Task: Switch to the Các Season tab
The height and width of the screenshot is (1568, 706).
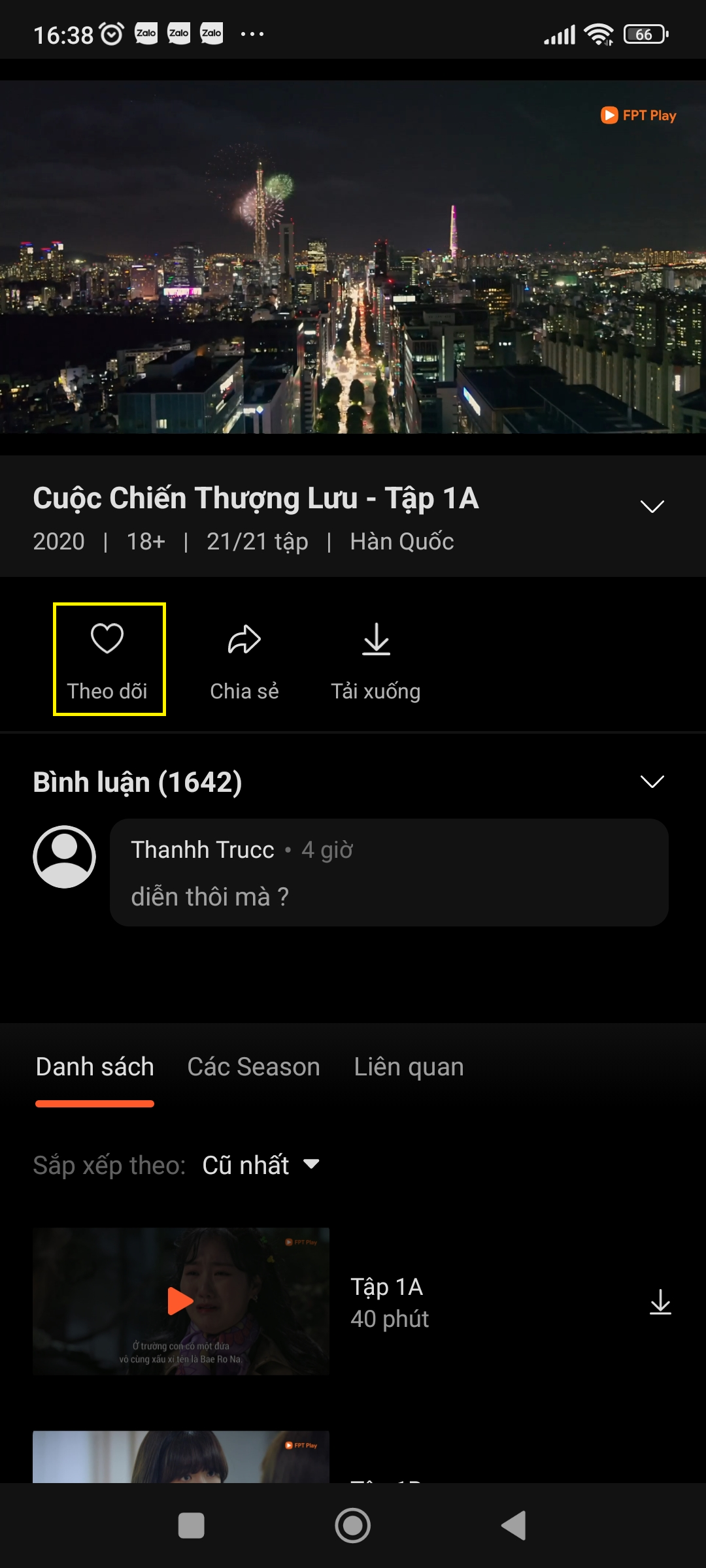Action: coord(254,1067)
